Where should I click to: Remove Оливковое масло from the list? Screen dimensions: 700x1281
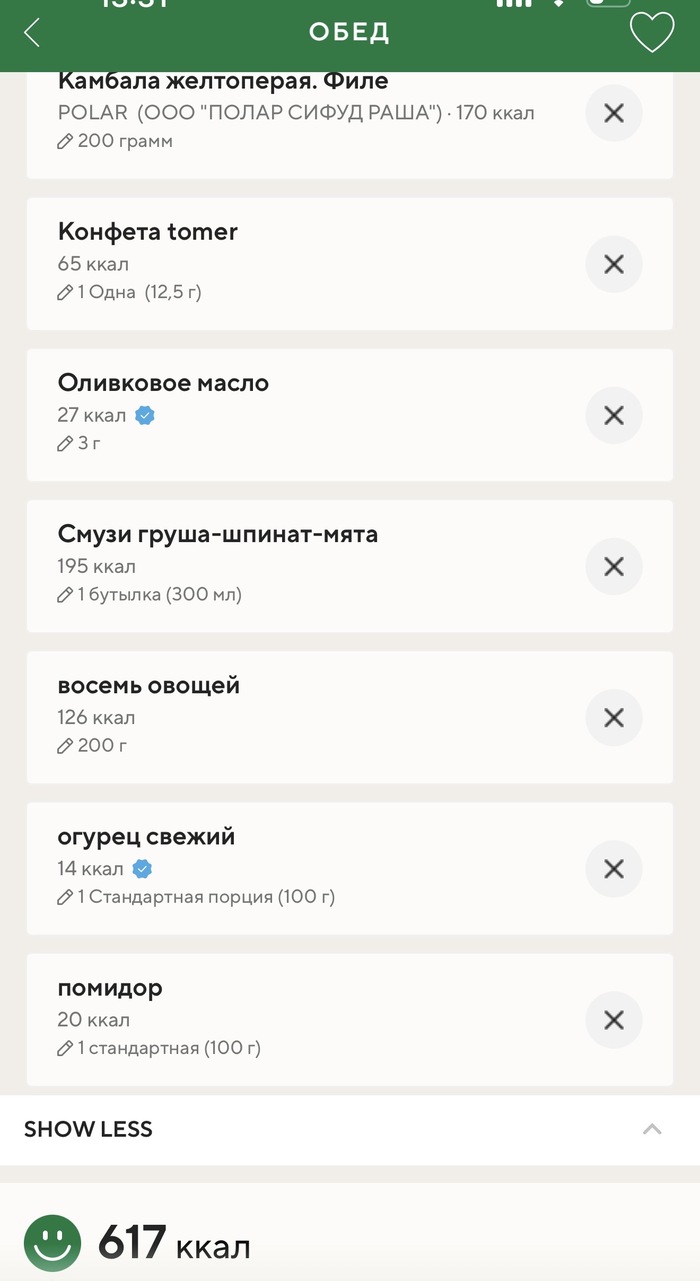[613, 415]
